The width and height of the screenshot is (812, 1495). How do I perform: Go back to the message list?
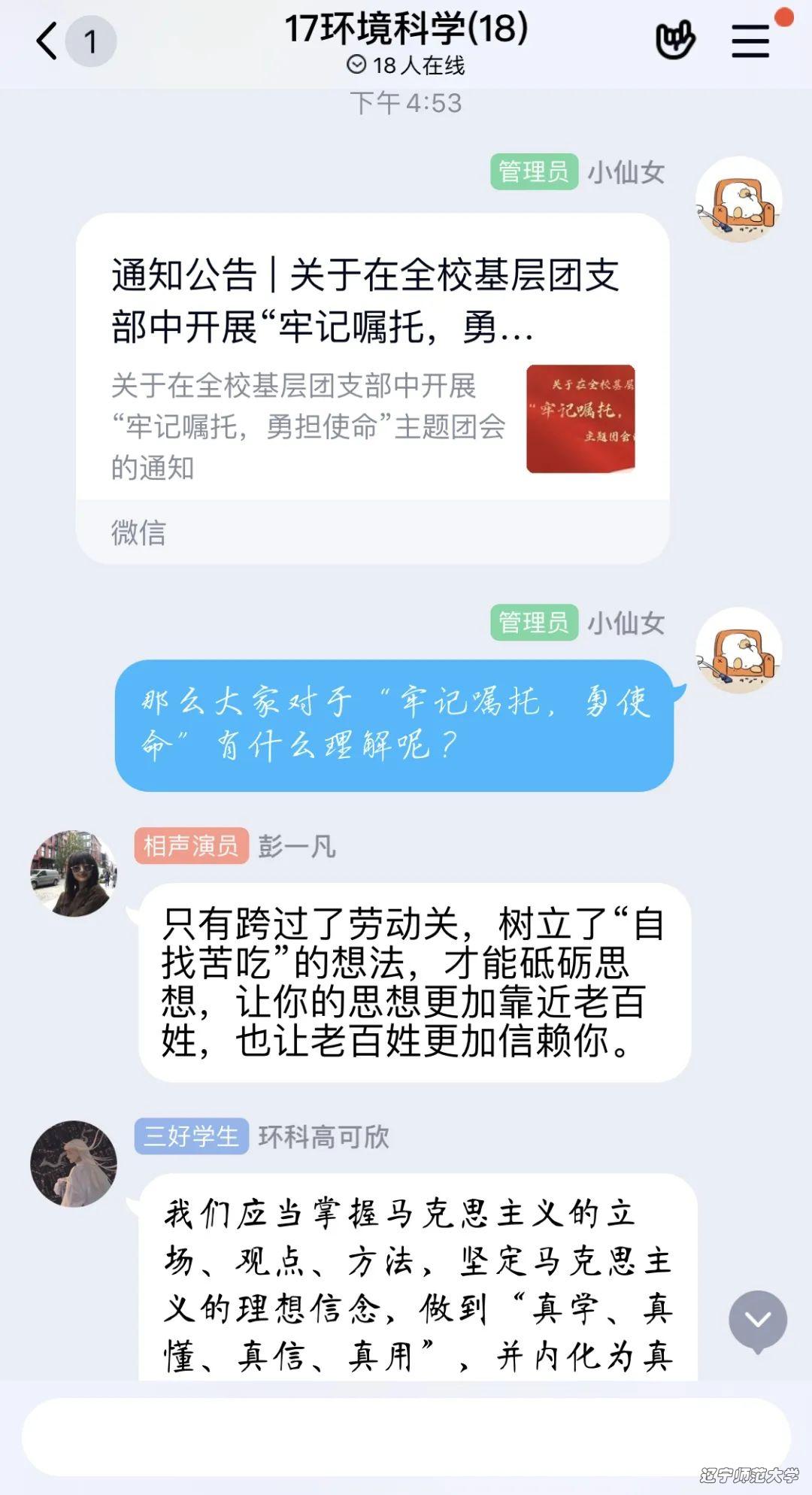(47, 41)
